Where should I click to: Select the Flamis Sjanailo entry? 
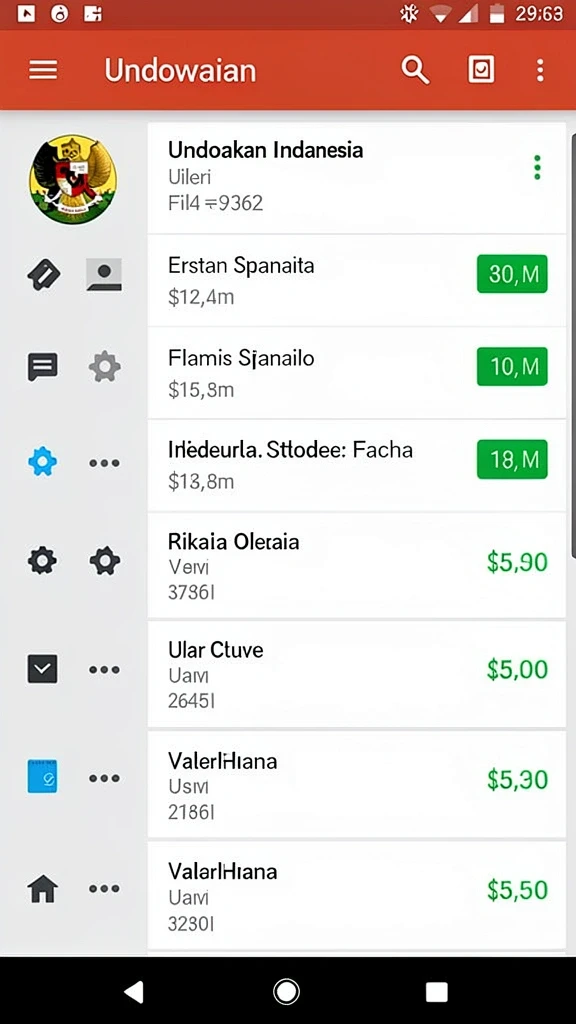point(357,373)
